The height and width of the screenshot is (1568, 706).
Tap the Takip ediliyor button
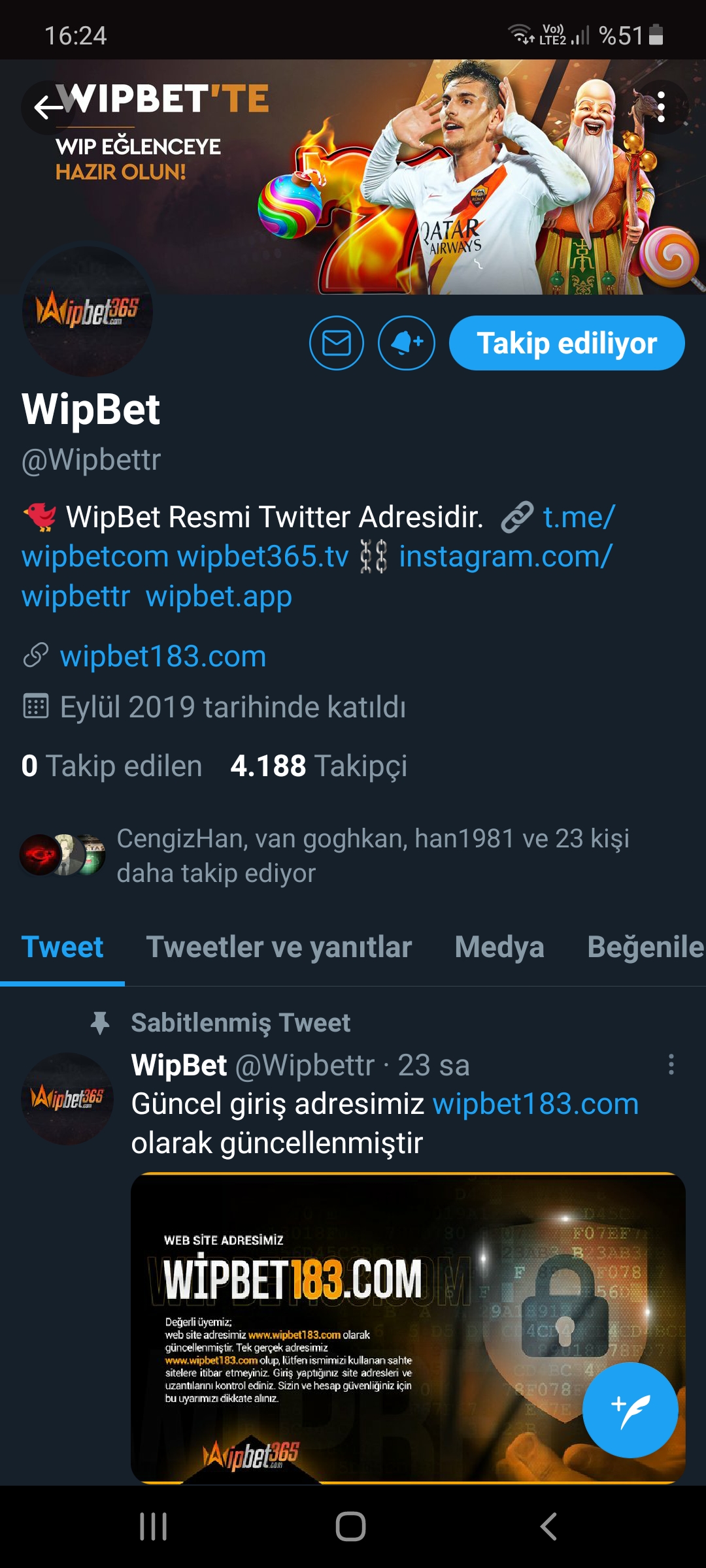click(567, 343)
